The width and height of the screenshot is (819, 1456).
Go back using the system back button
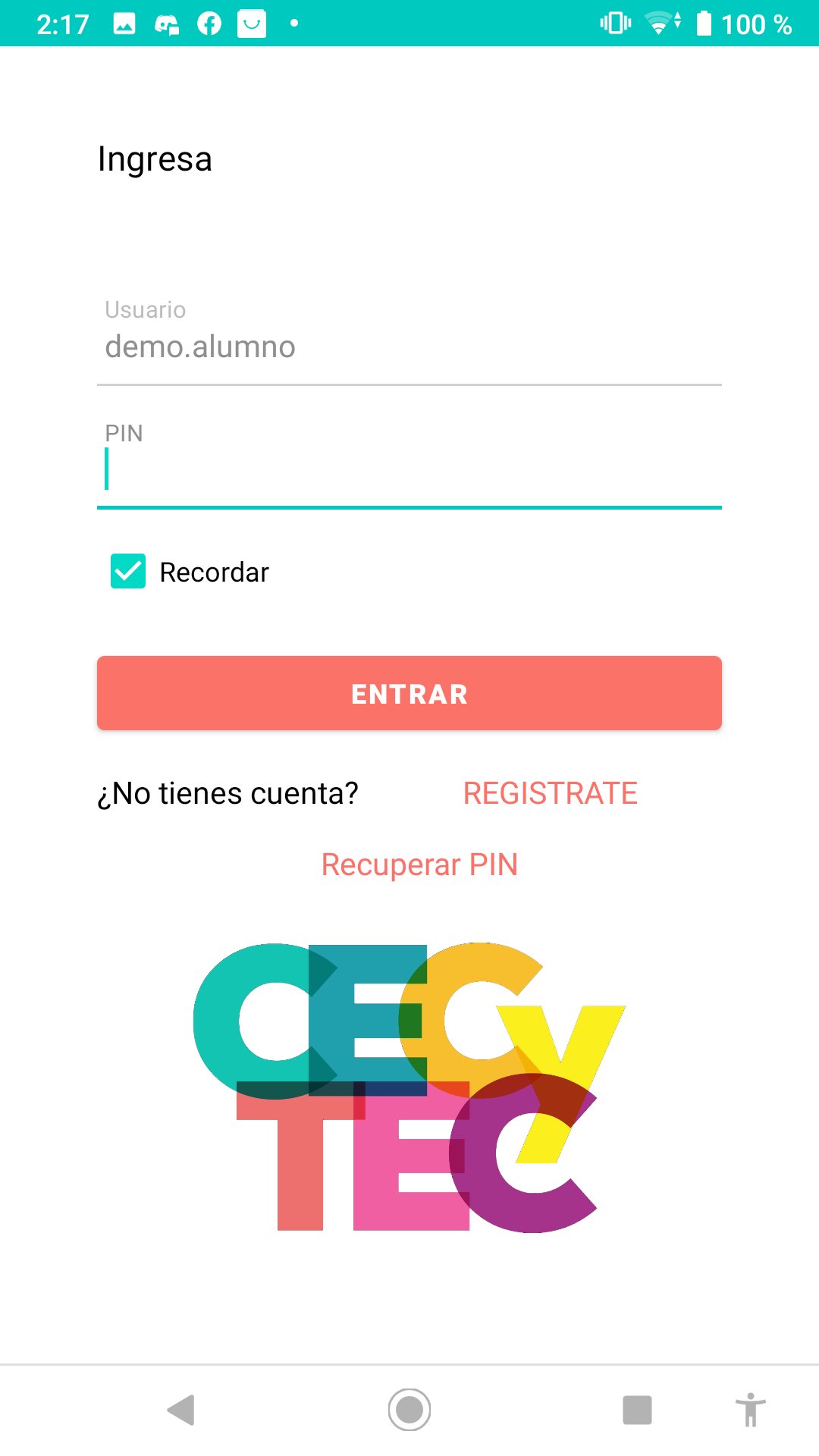[181, 1410]
